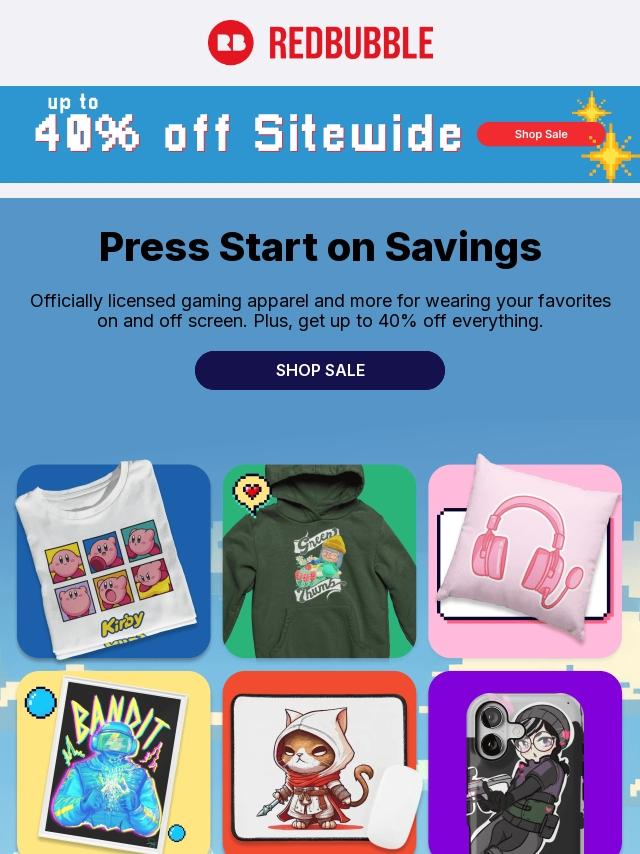Open the Kirby t-shirt tile
The image size is (640, 854).
pyautogui.click(x=113, y=561)
